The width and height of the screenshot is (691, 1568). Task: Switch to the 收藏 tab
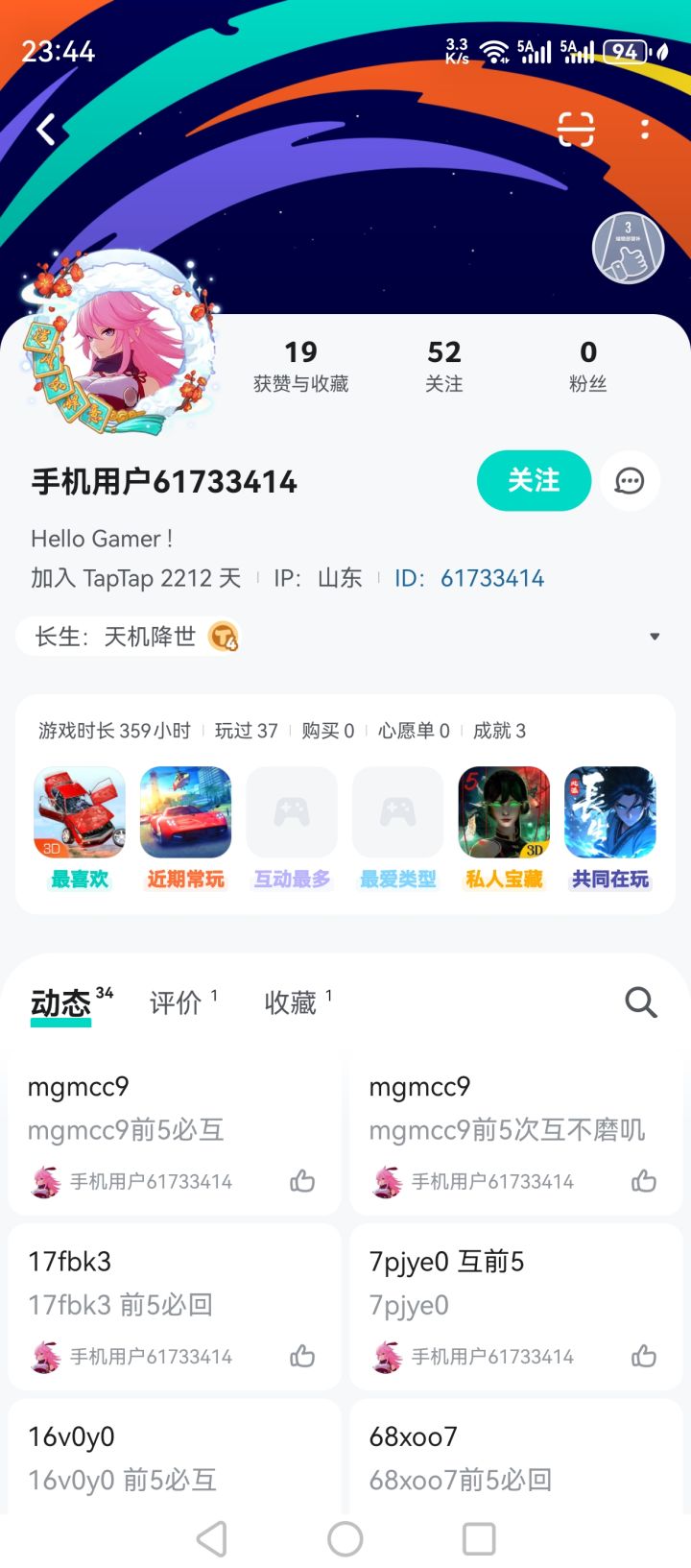tap(291, 1002)
